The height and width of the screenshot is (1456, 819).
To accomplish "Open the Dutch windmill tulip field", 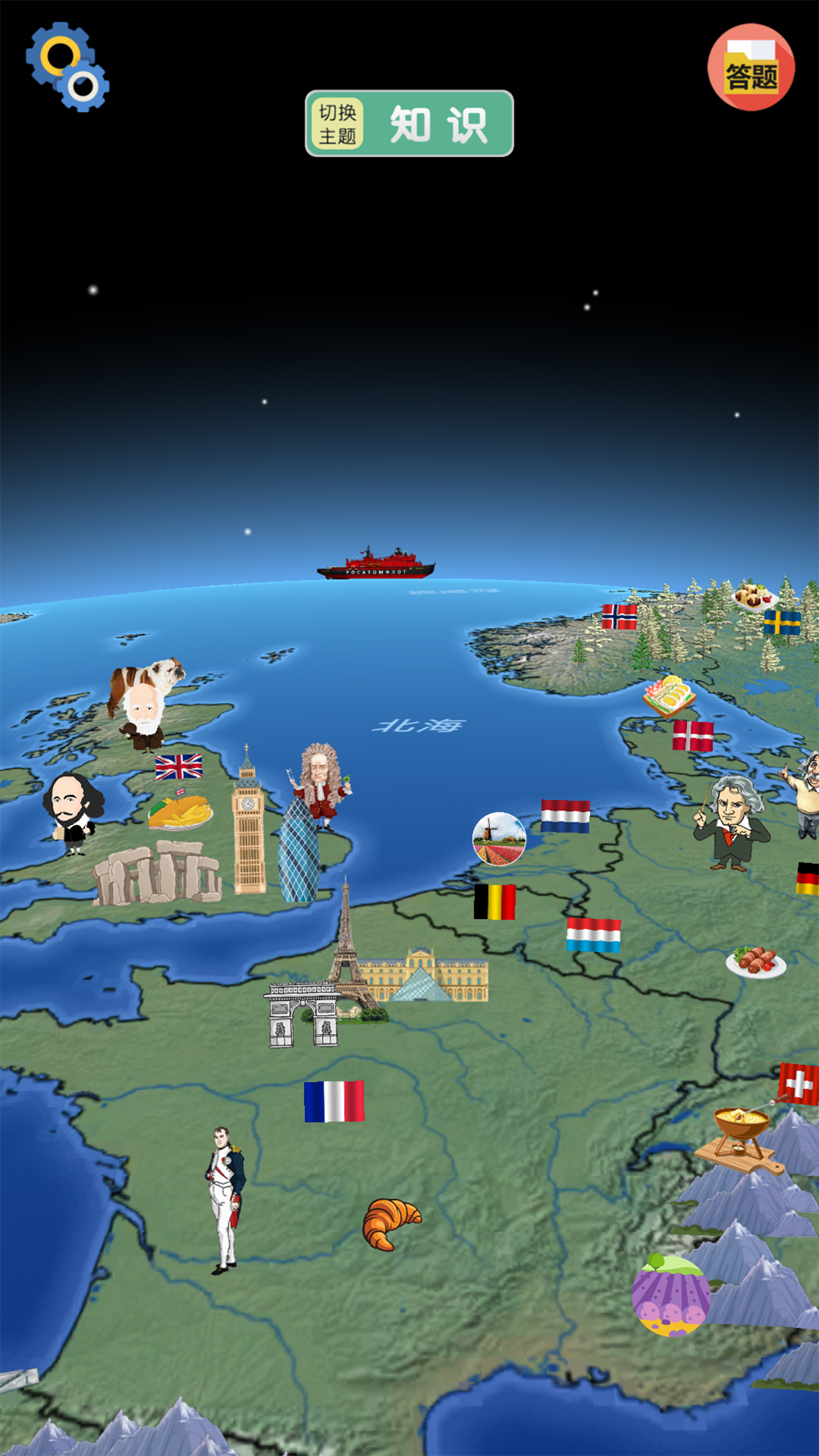I will pos(499,839).
